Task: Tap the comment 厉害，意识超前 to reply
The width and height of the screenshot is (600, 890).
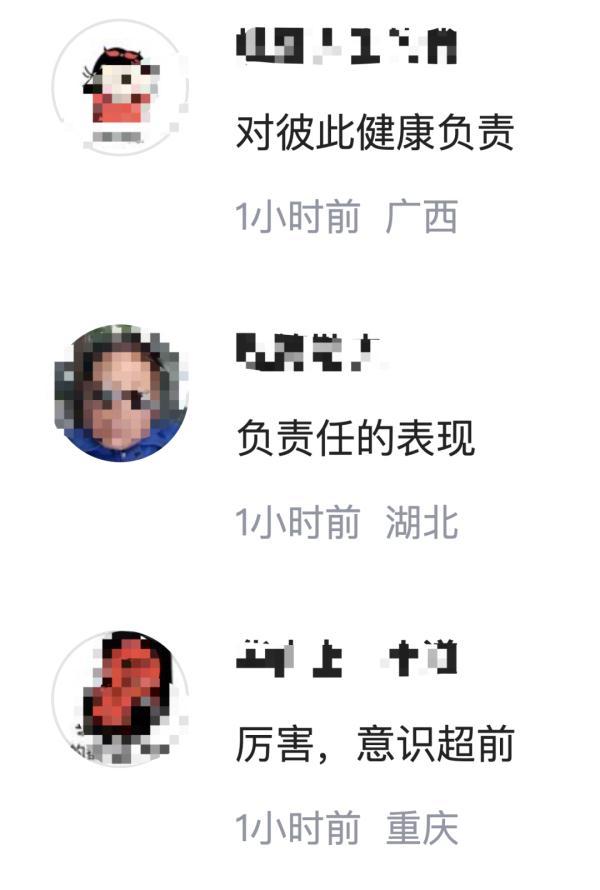Action: 374,744
